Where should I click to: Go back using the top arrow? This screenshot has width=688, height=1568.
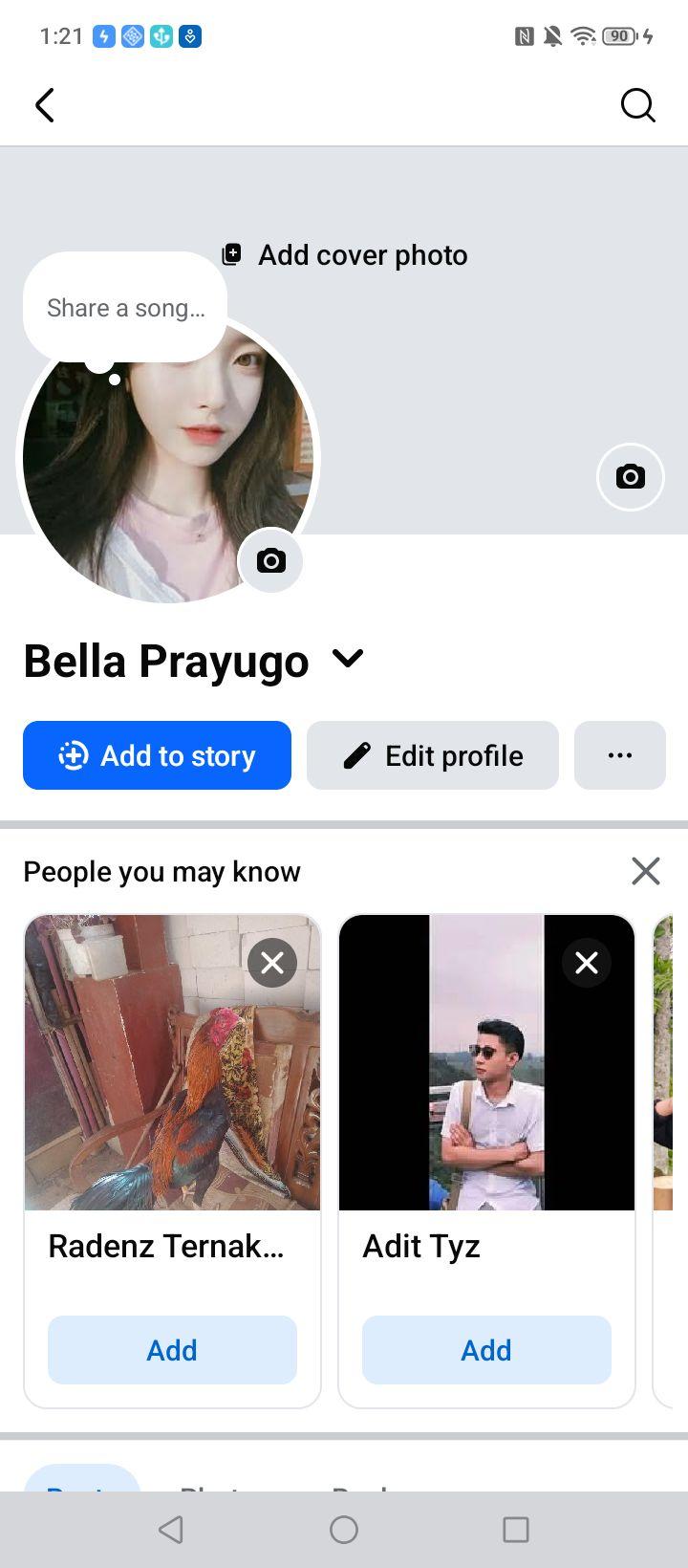pyautogui.click(x=45, y=105)
